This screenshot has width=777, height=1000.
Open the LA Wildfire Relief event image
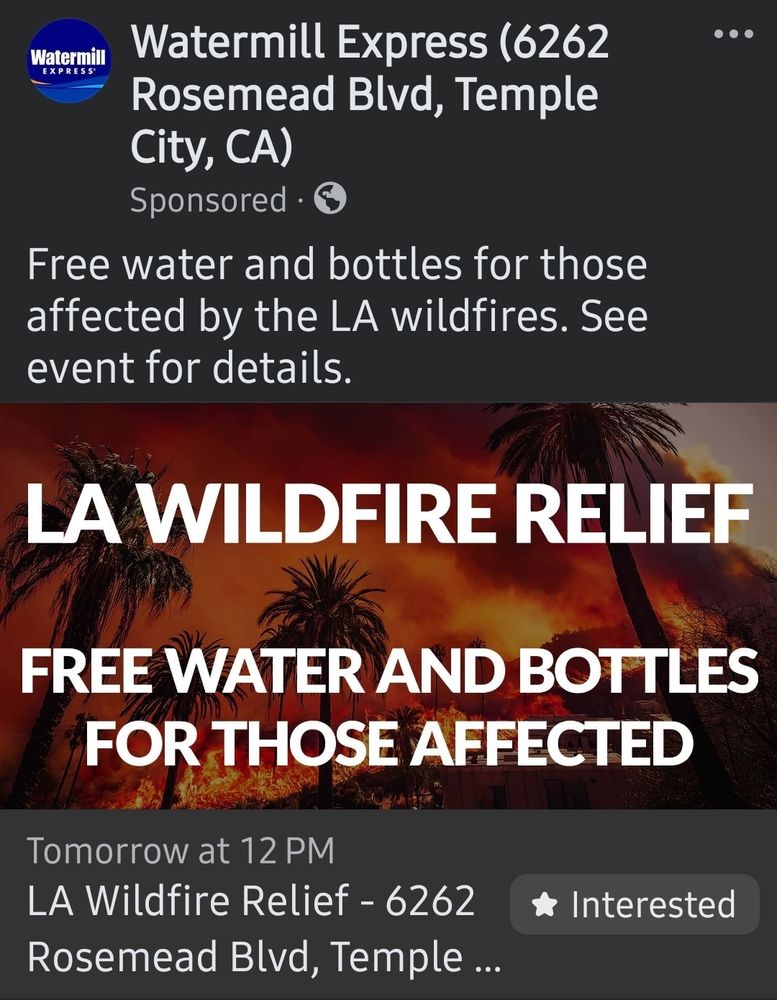tap(388, 606)
